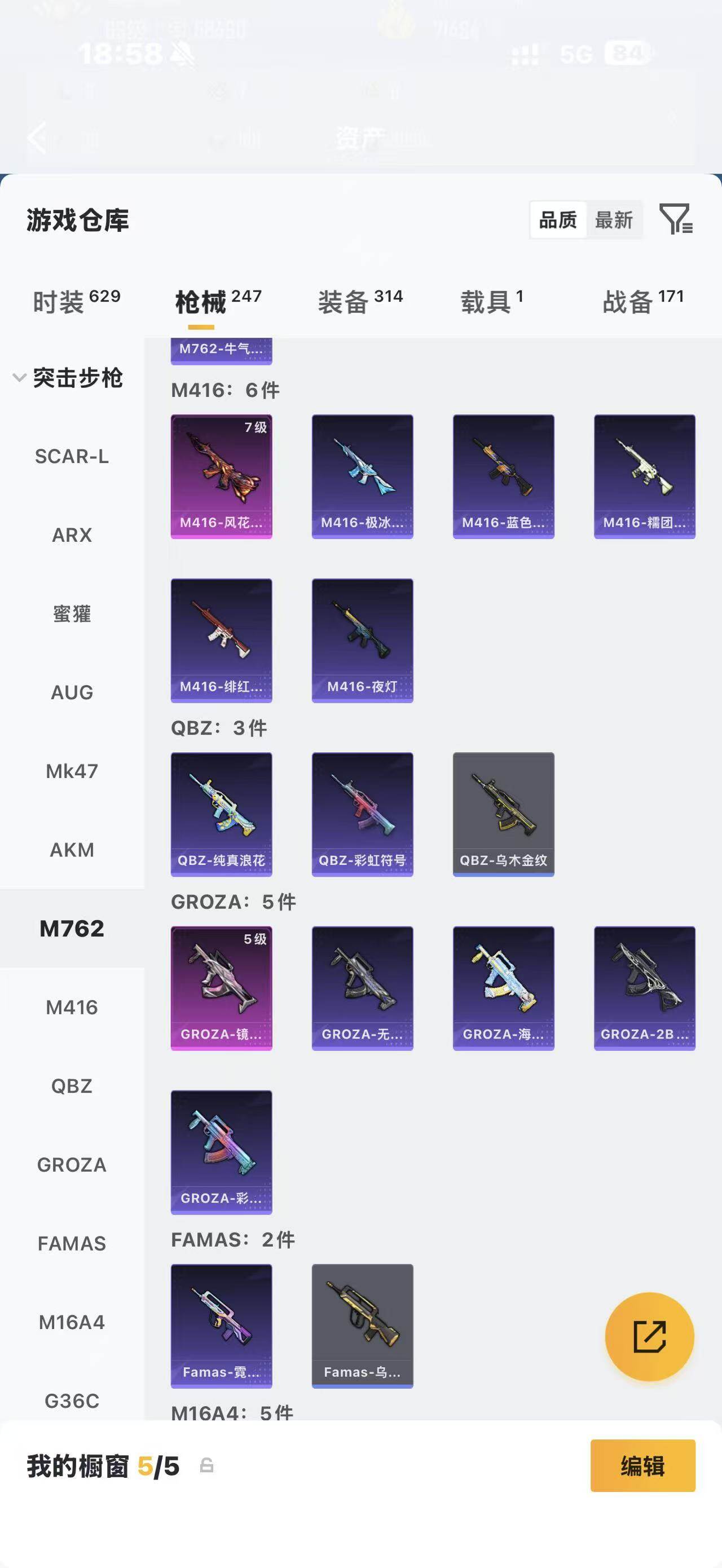Open the 载具 tab
Viewport: 722px width, 1568px height.
pyautogui.click(x=492, y=301)
